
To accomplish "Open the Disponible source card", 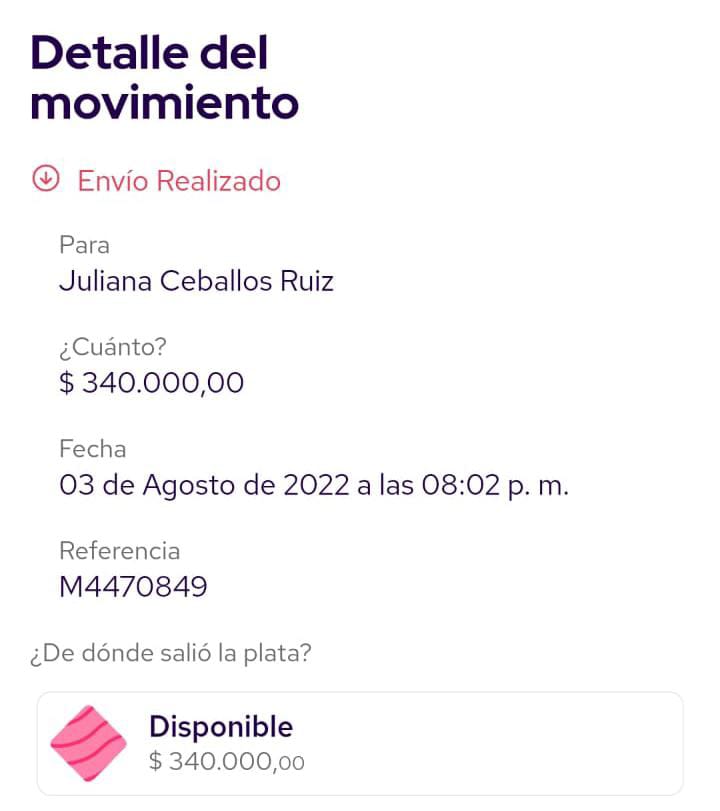I will coord(360,743).
